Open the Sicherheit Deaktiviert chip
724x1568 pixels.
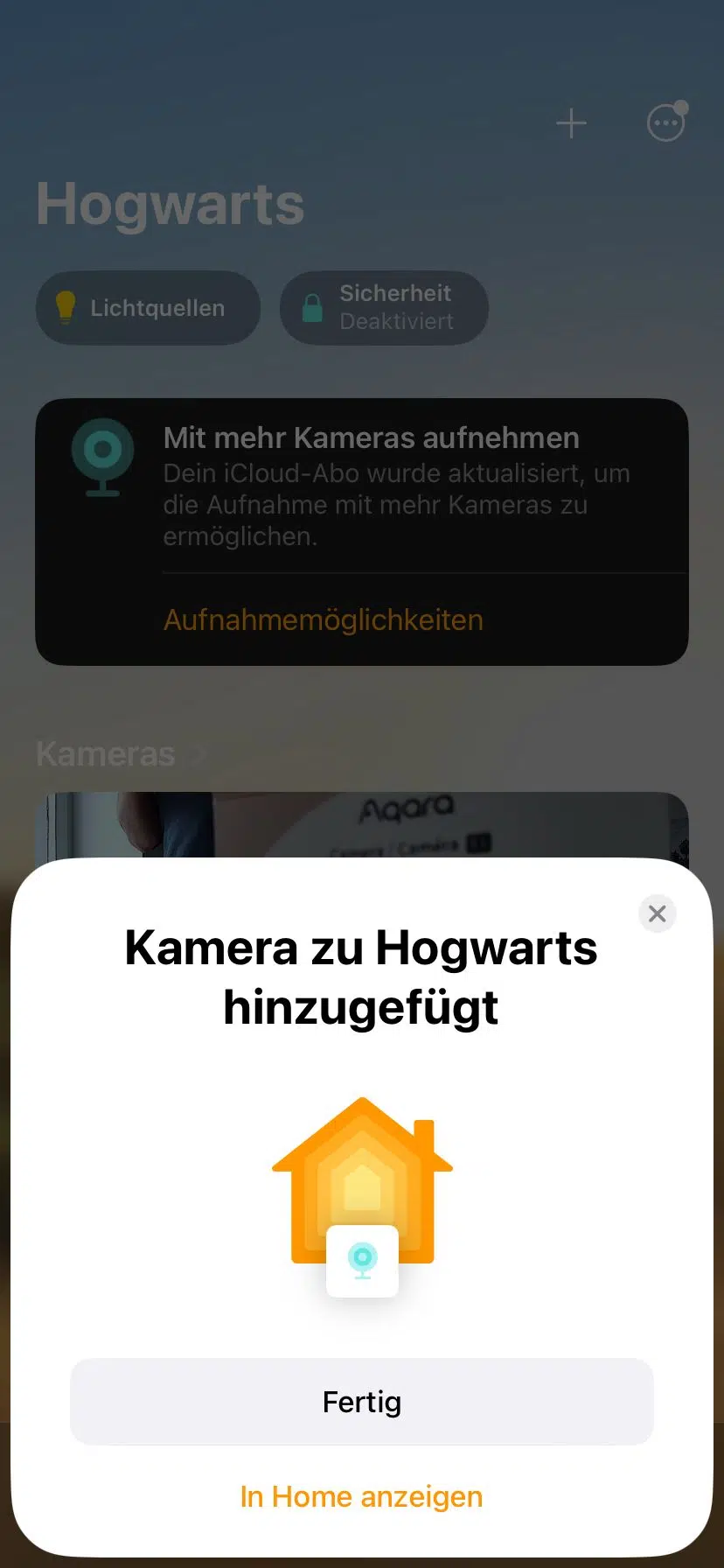[x=384, y=308]
